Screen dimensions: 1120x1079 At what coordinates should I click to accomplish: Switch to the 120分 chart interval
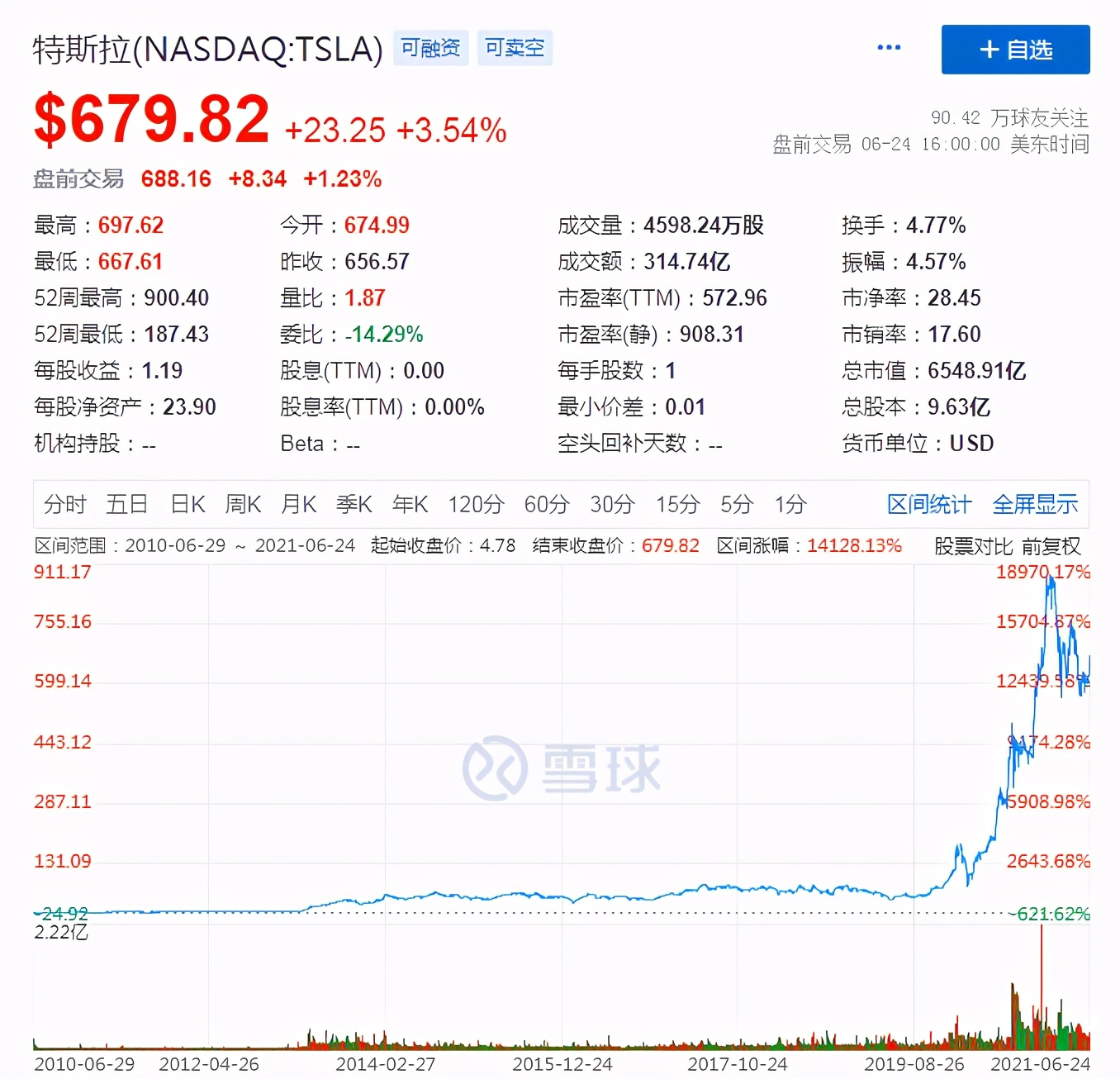(476, 504)
